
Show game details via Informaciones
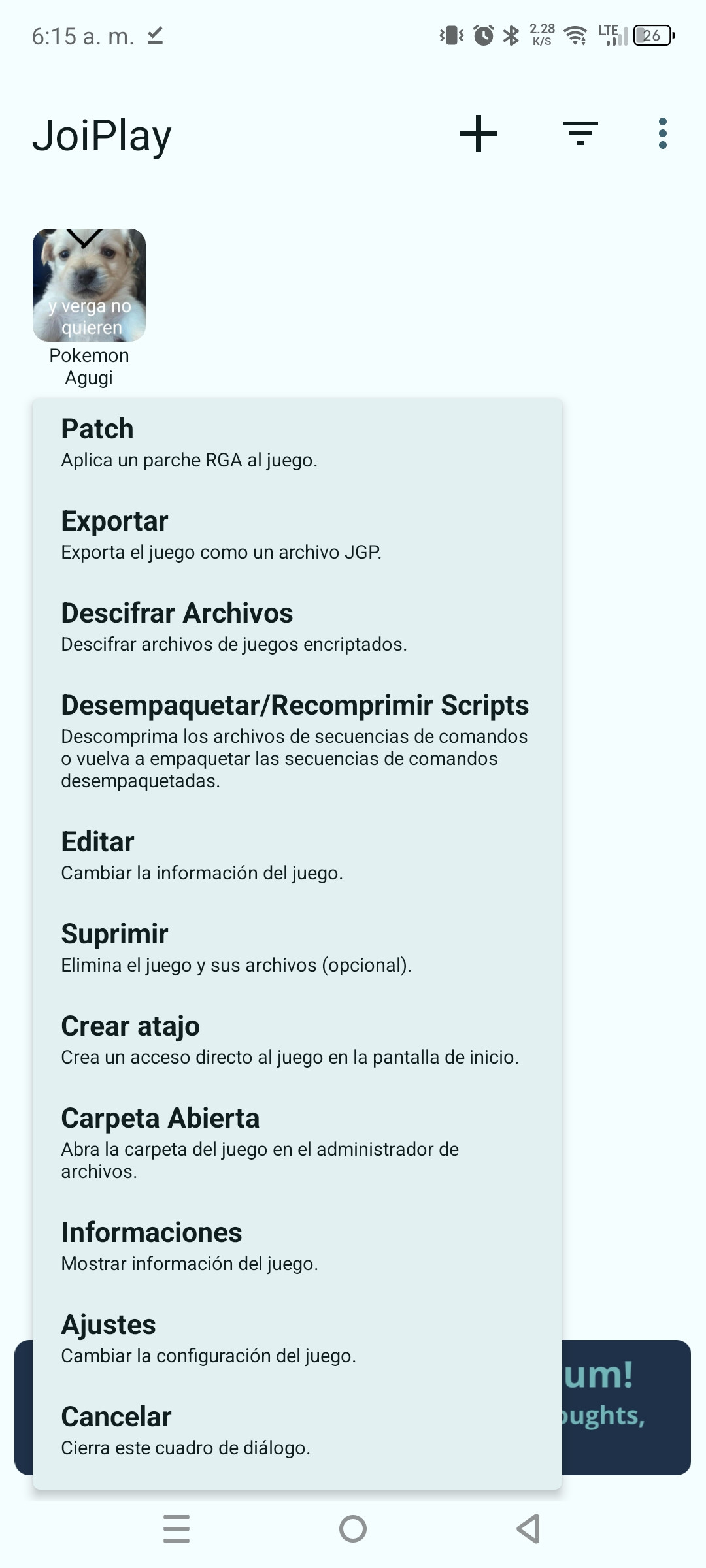click(297, 1246)
